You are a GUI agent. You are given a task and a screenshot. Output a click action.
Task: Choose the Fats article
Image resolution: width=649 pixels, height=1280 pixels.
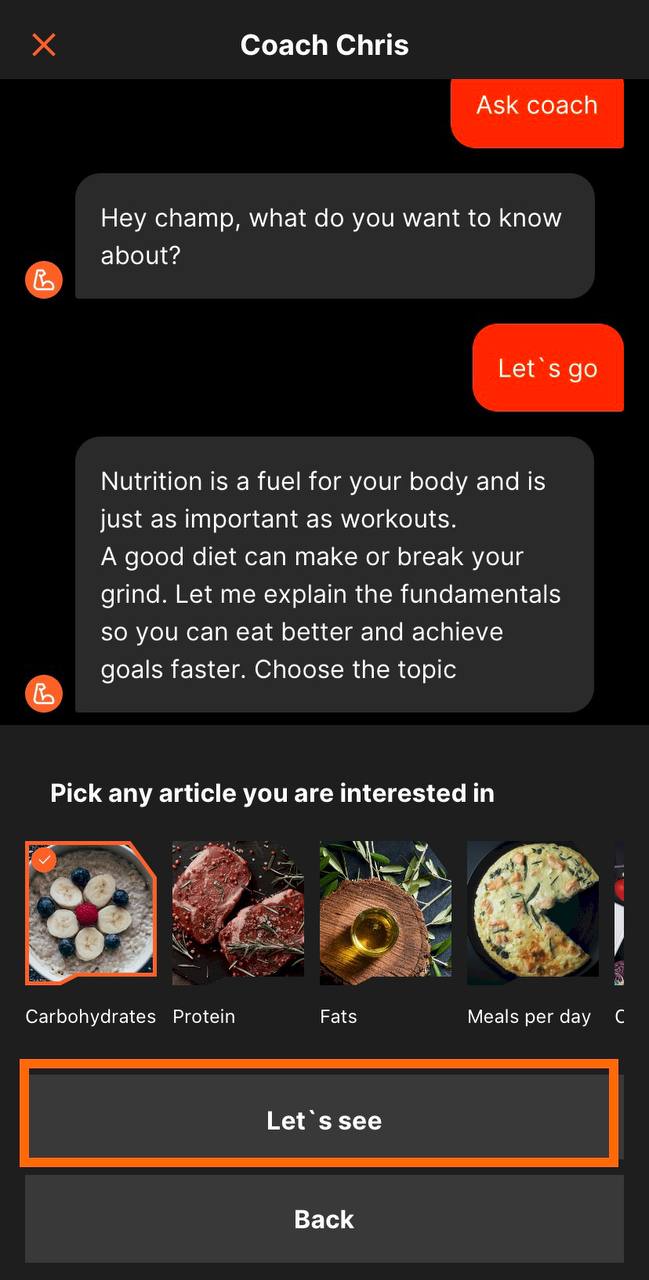click(x=385, y=912)
